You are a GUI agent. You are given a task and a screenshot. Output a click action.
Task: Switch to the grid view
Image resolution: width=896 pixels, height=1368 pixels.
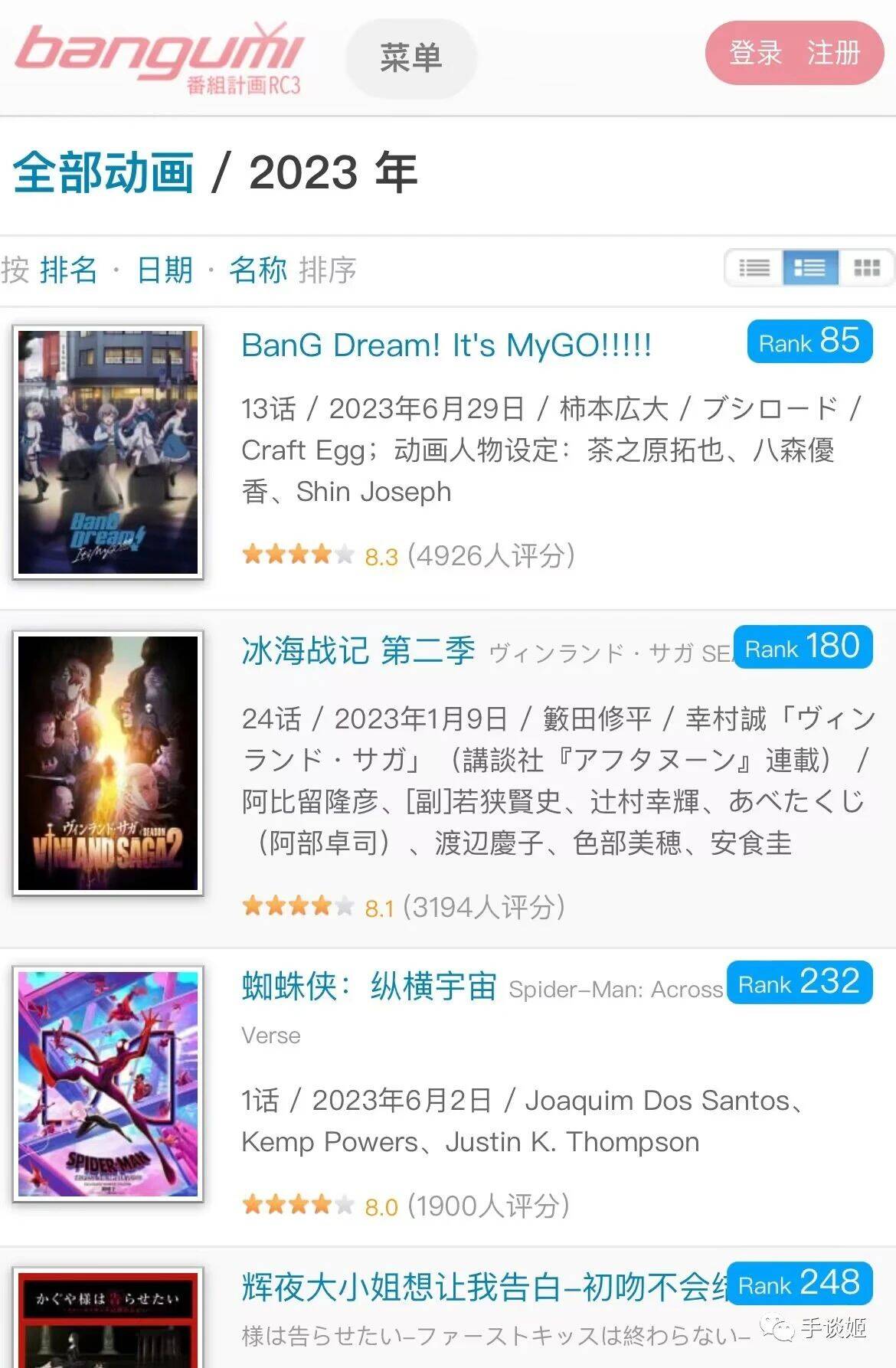866,268
